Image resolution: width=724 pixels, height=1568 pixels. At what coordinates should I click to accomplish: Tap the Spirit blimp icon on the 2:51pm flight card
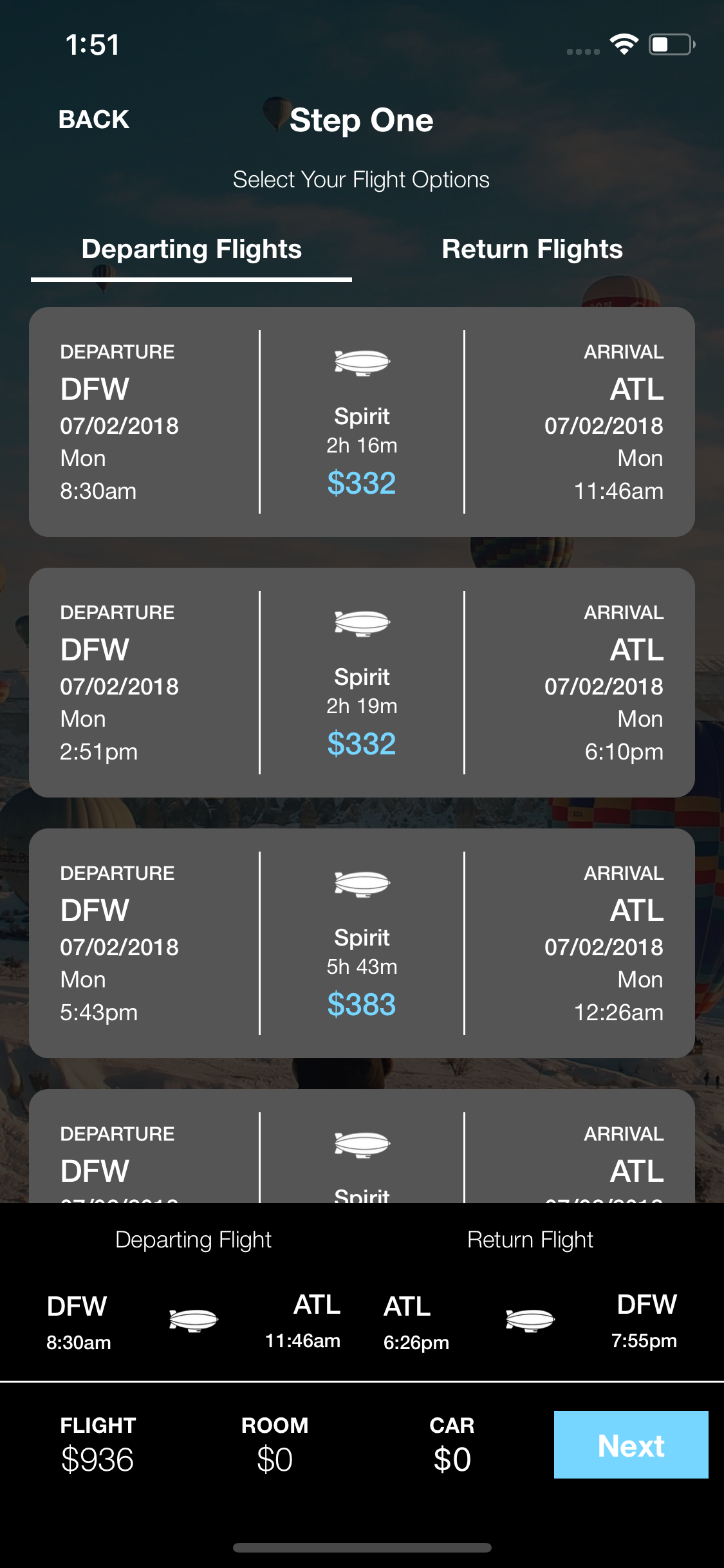[362, 623]
